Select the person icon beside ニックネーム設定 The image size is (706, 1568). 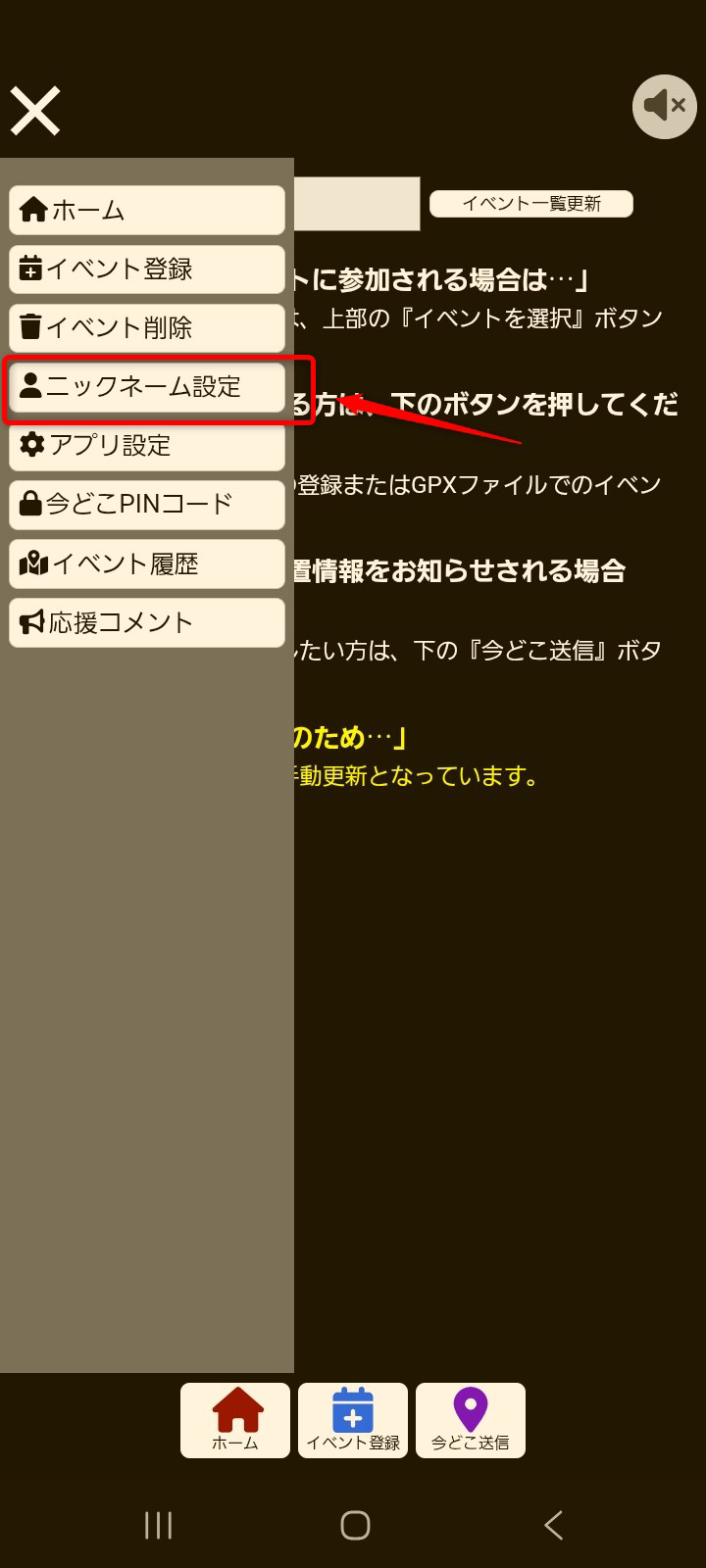[30, 386]
